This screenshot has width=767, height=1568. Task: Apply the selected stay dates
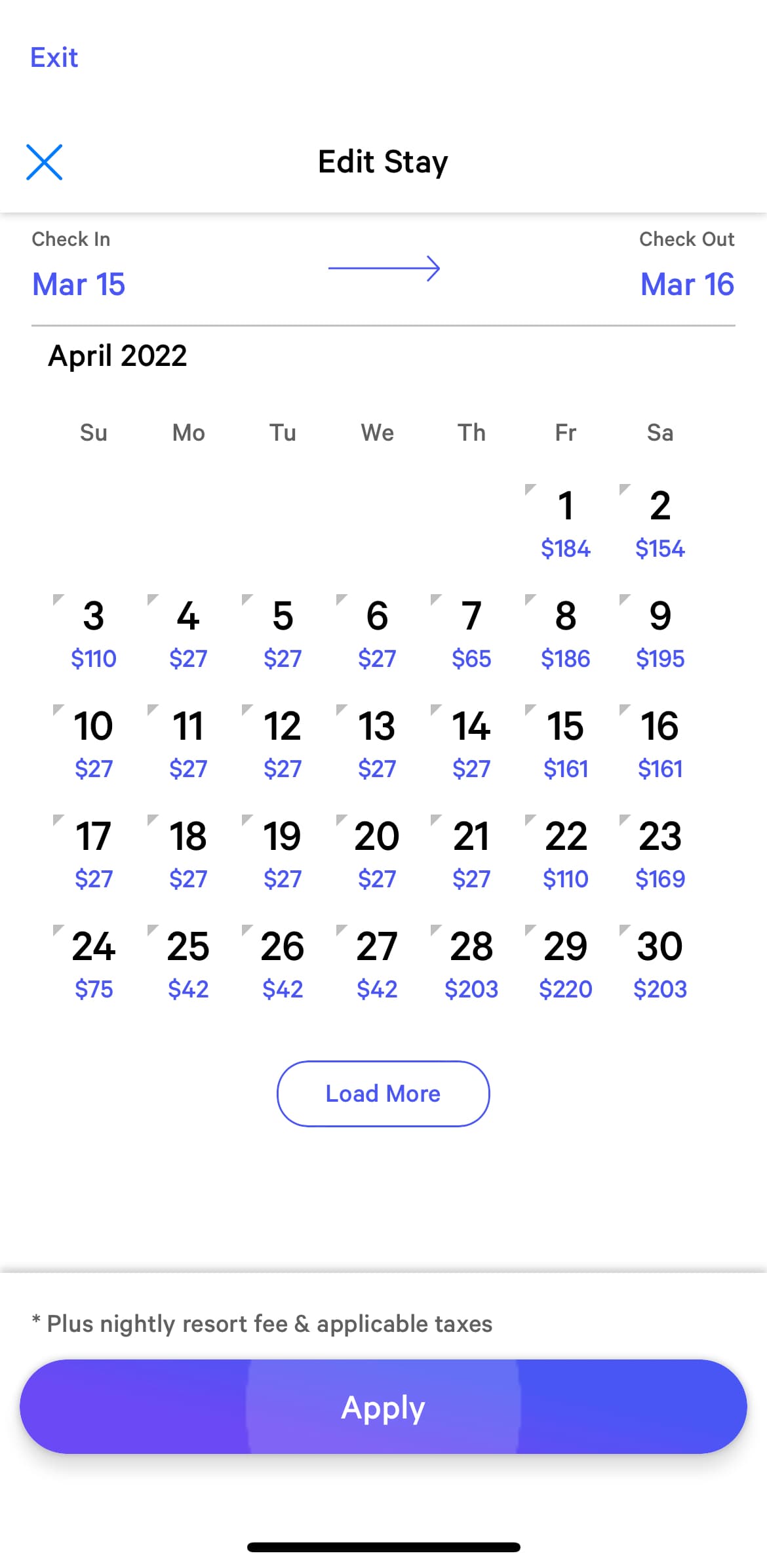[383, 1407]
